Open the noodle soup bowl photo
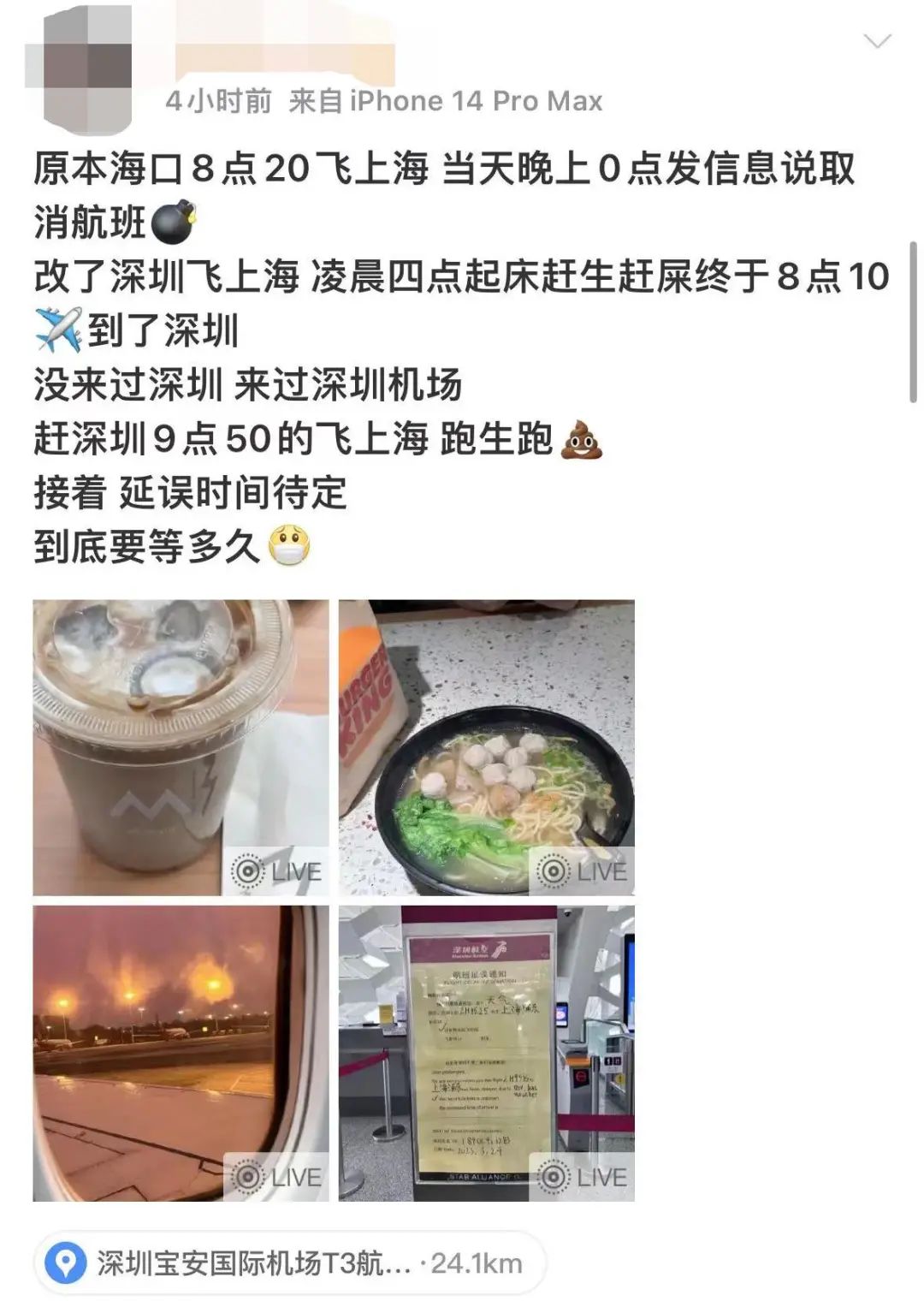The width and height of the screenshot is (924, 1313). (486, 747)
